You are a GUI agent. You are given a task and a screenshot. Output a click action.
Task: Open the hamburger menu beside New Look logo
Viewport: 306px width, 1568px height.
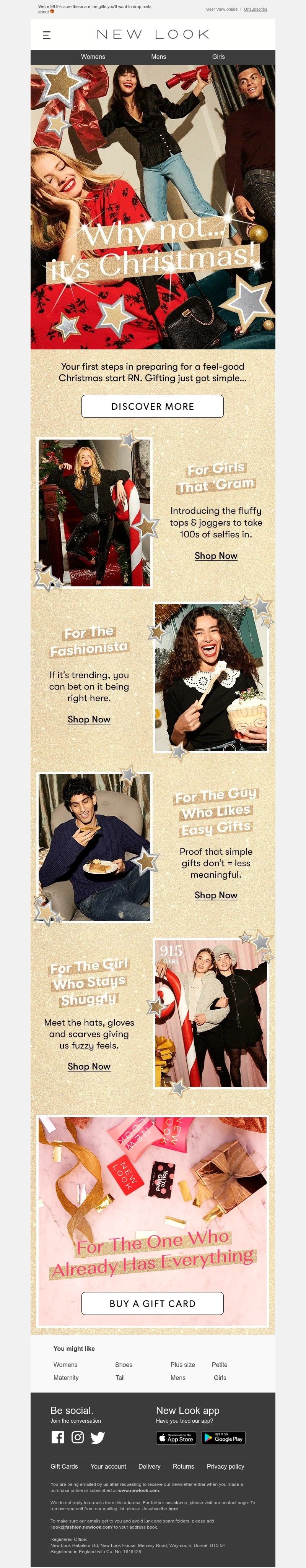[x=46, y=35]
